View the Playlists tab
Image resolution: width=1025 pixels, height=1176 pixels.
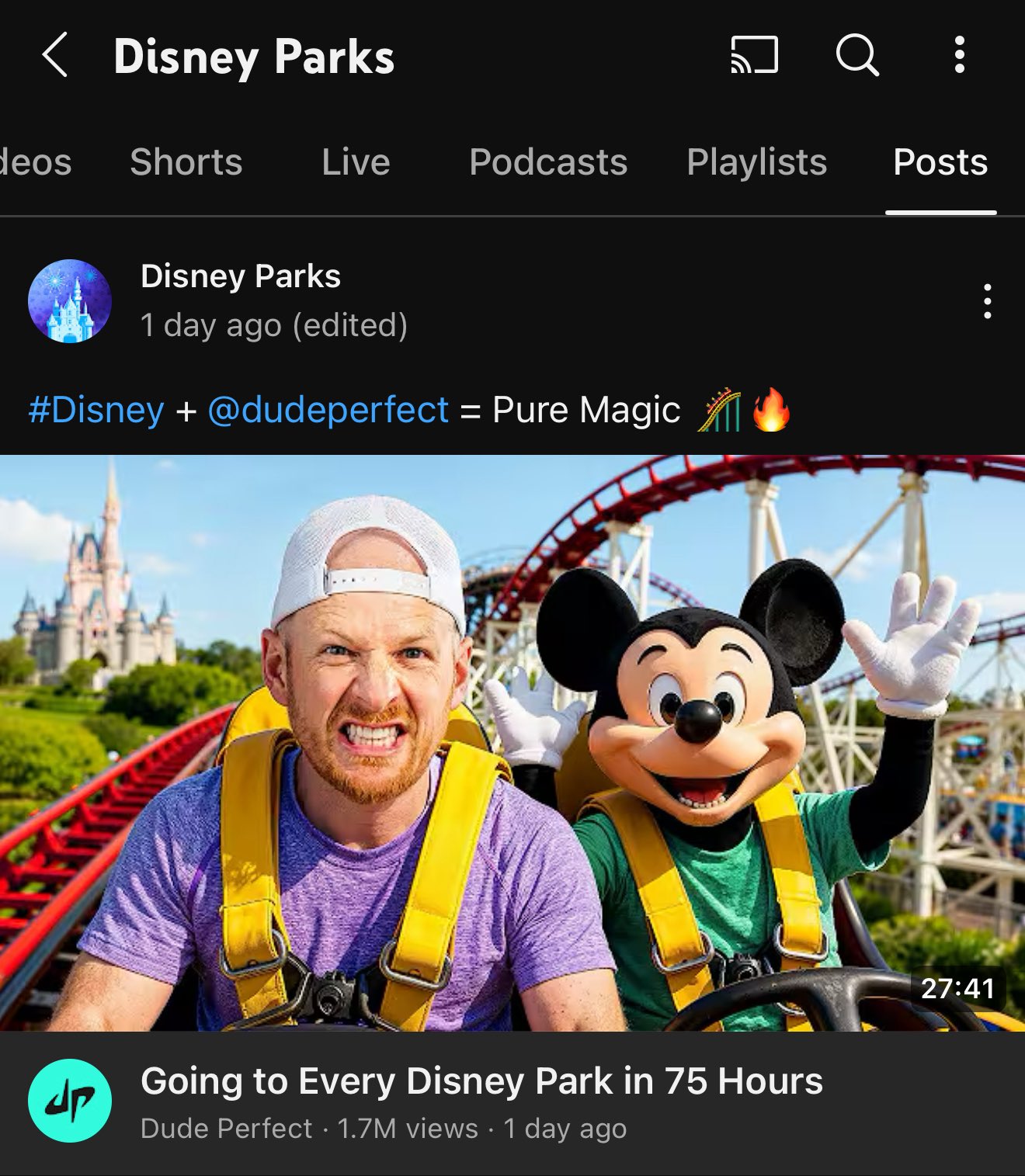tap(756, 162)
